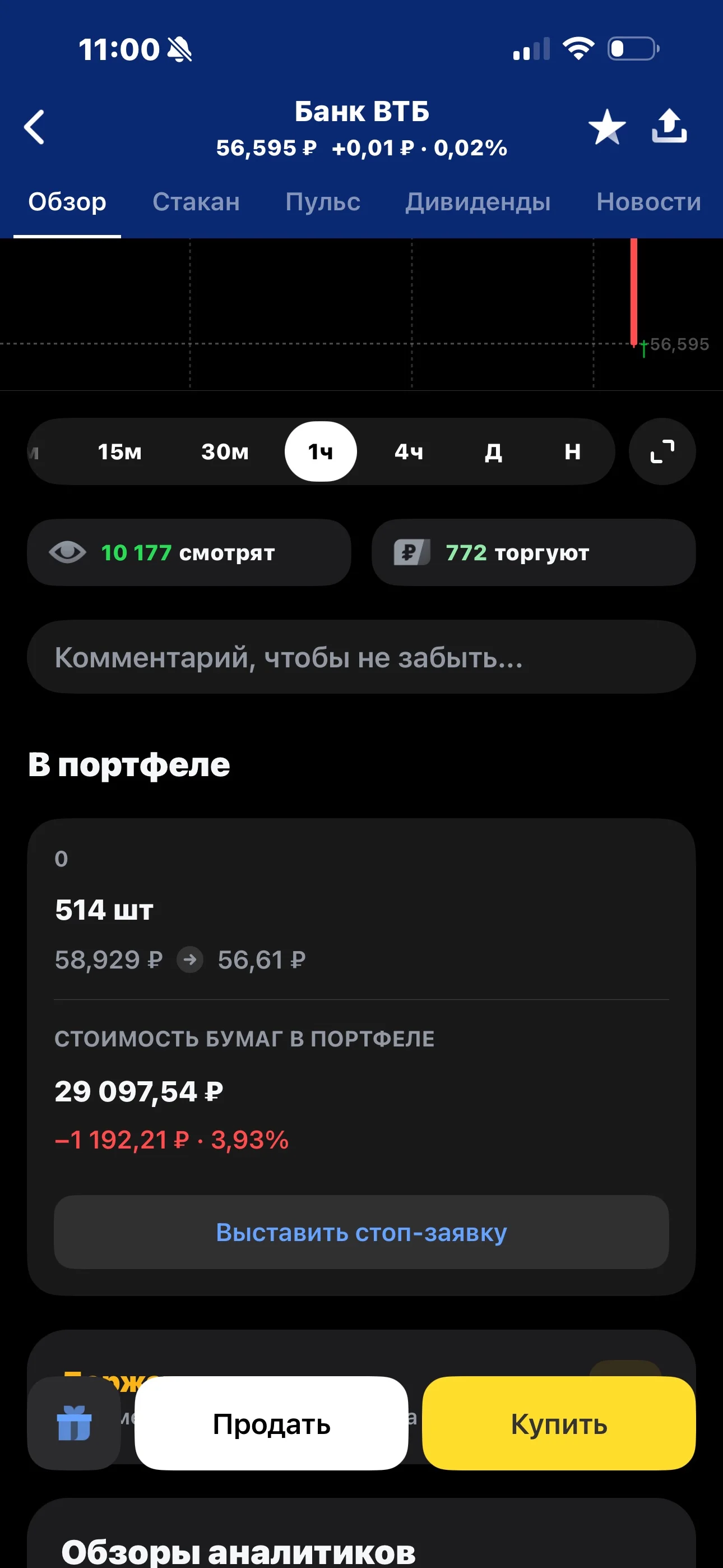Toggle the favorite star for Банк ВТБ
The width and height of the screenshot is (723, 1568).
pyautogui.click(x=607, y=127)
